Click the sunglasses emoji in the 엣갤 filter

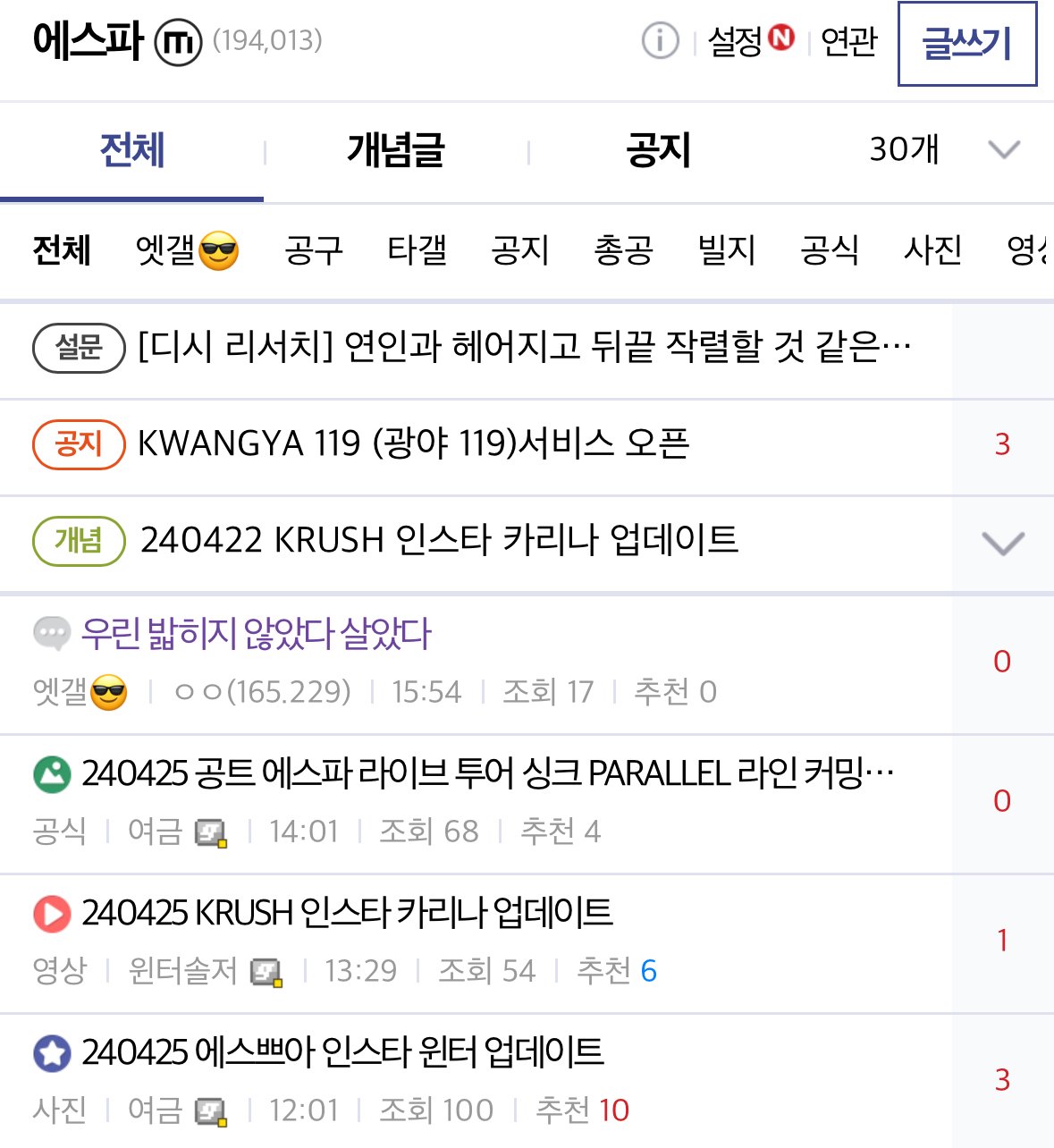tap(219, 251)
